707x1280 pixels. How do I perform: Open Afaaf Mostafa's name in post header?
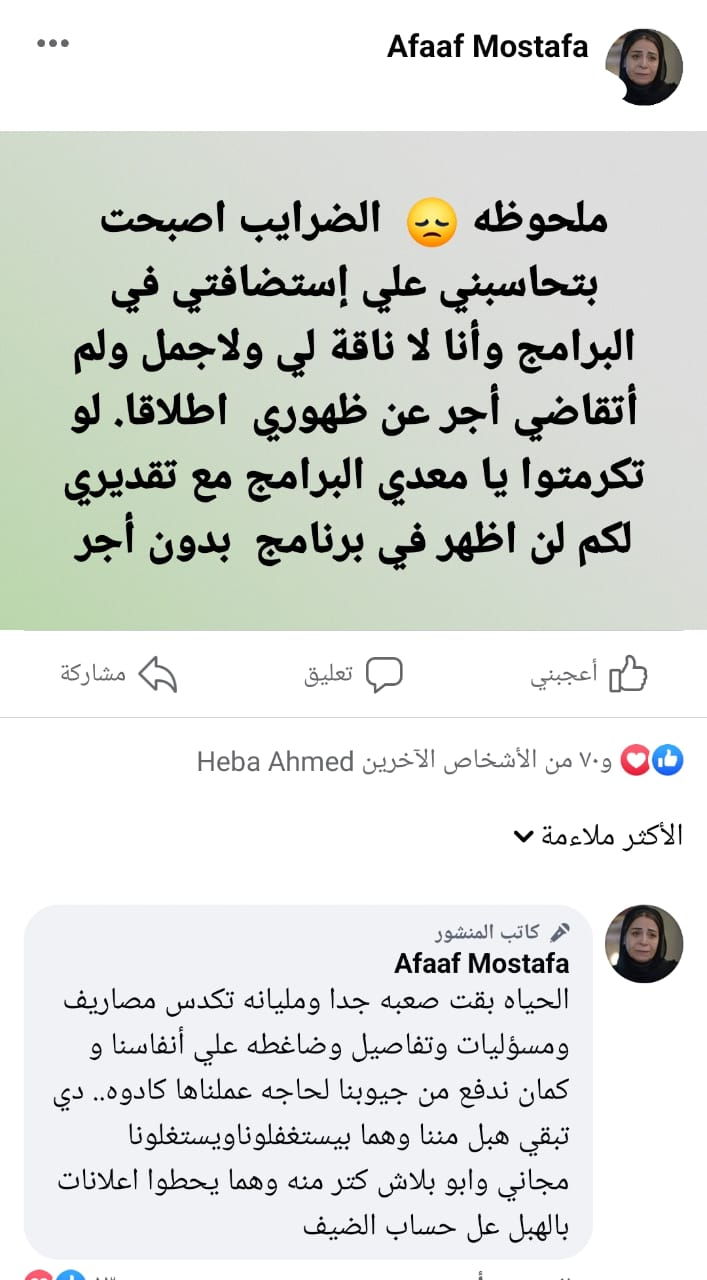click(x=487, y=46)
